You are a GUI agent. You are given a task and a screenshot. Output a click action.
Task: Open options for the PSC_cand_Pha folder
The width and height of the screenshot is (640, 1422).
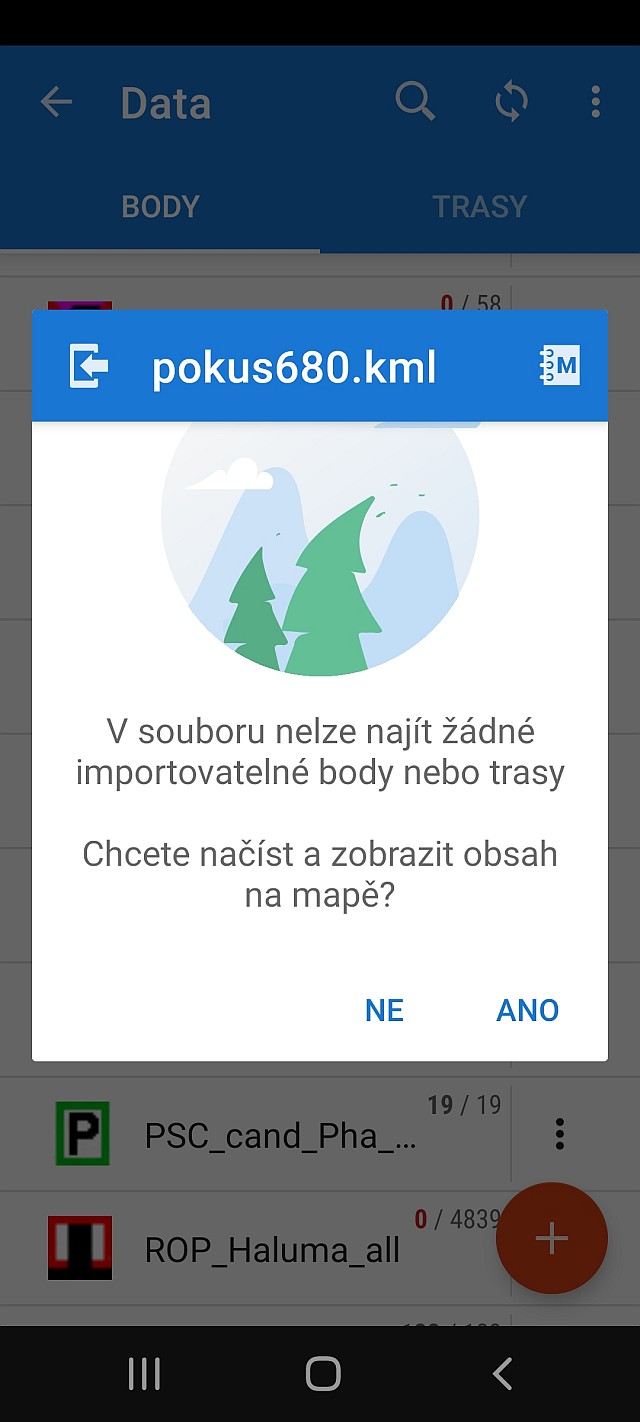pos(560,1134)
